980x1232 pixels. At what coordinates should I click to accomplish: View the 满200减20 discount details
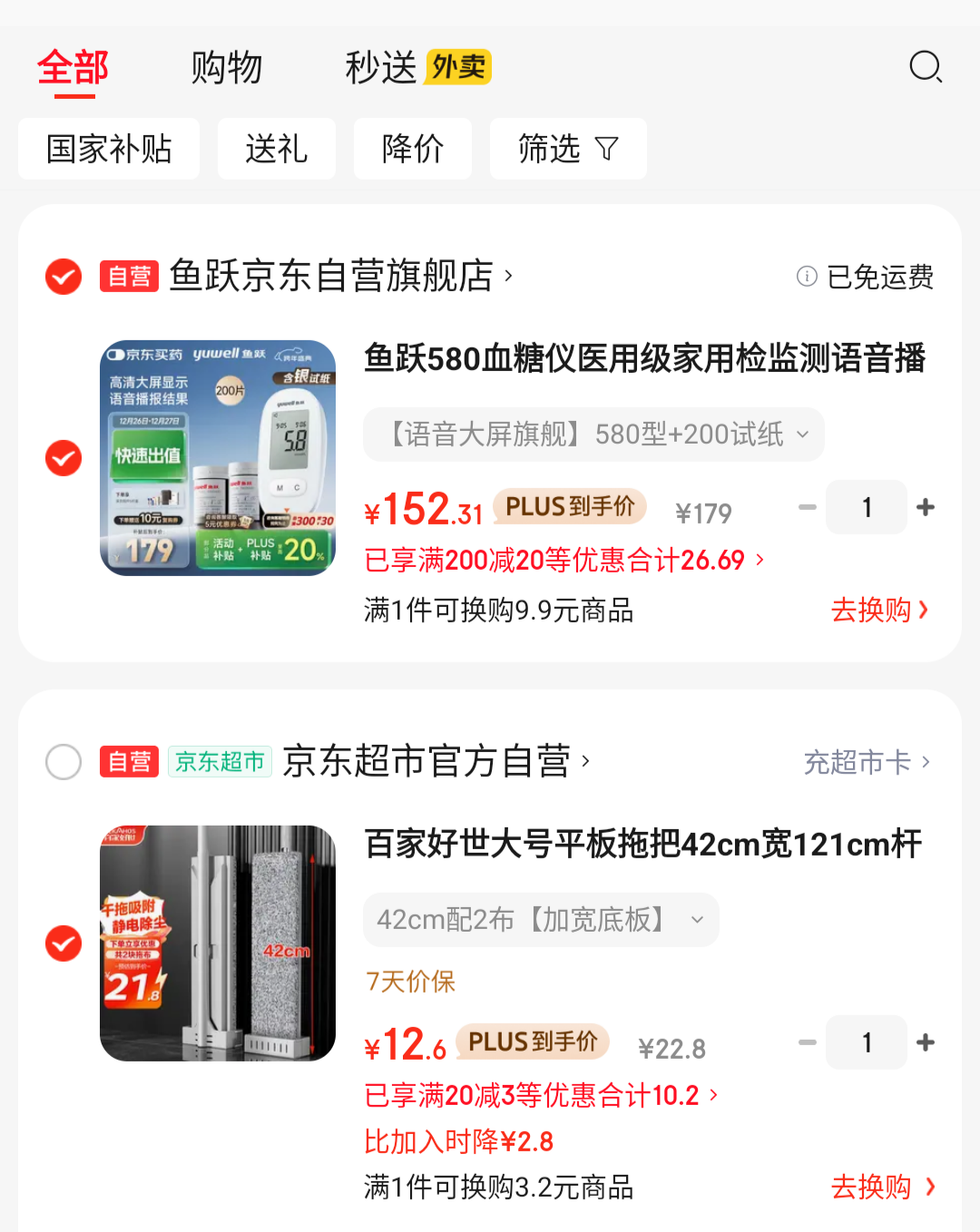point(563,561)
